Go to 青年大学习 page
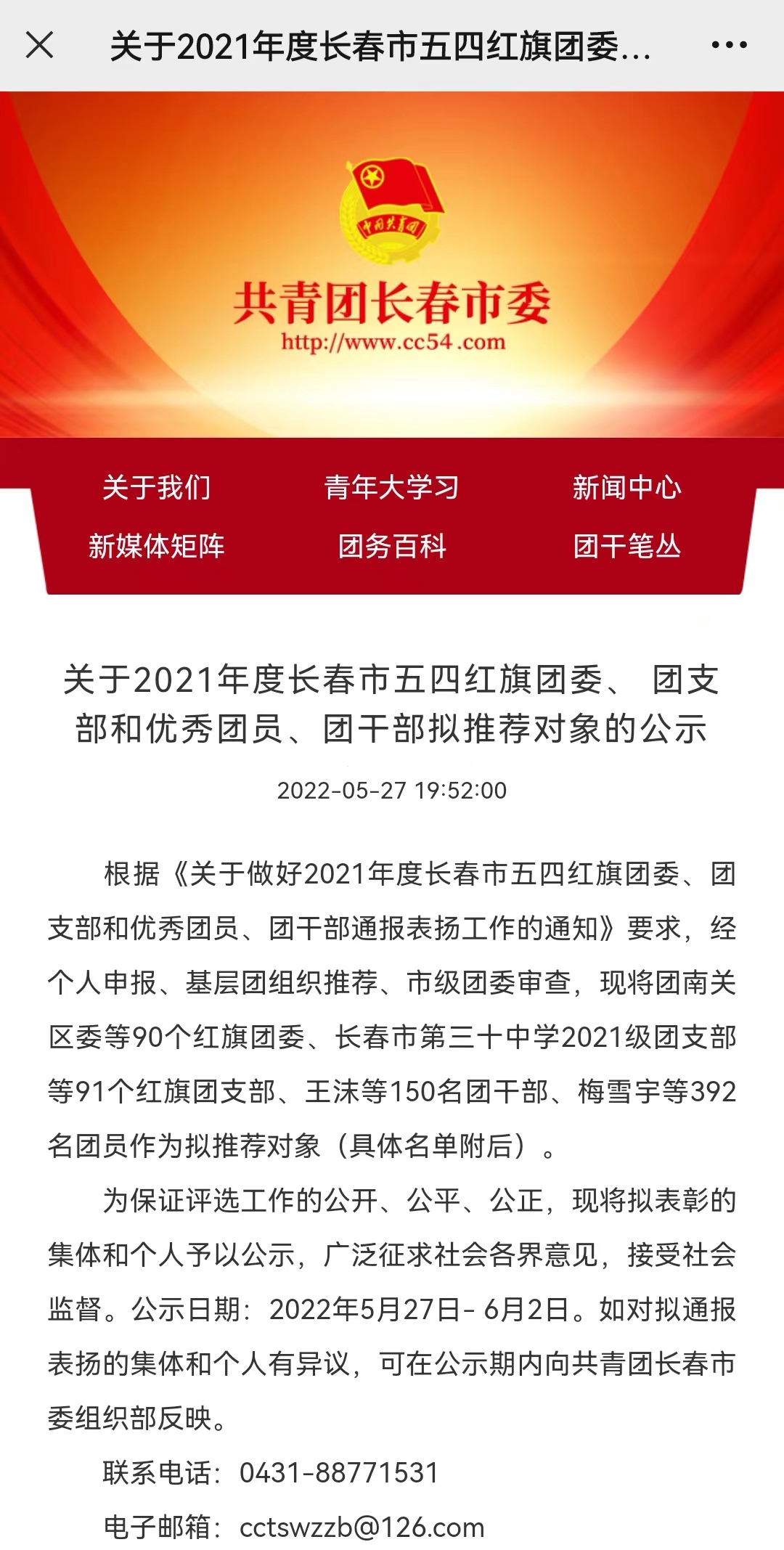Screen dimensions: 784x1550 click(x=392, y=487)
